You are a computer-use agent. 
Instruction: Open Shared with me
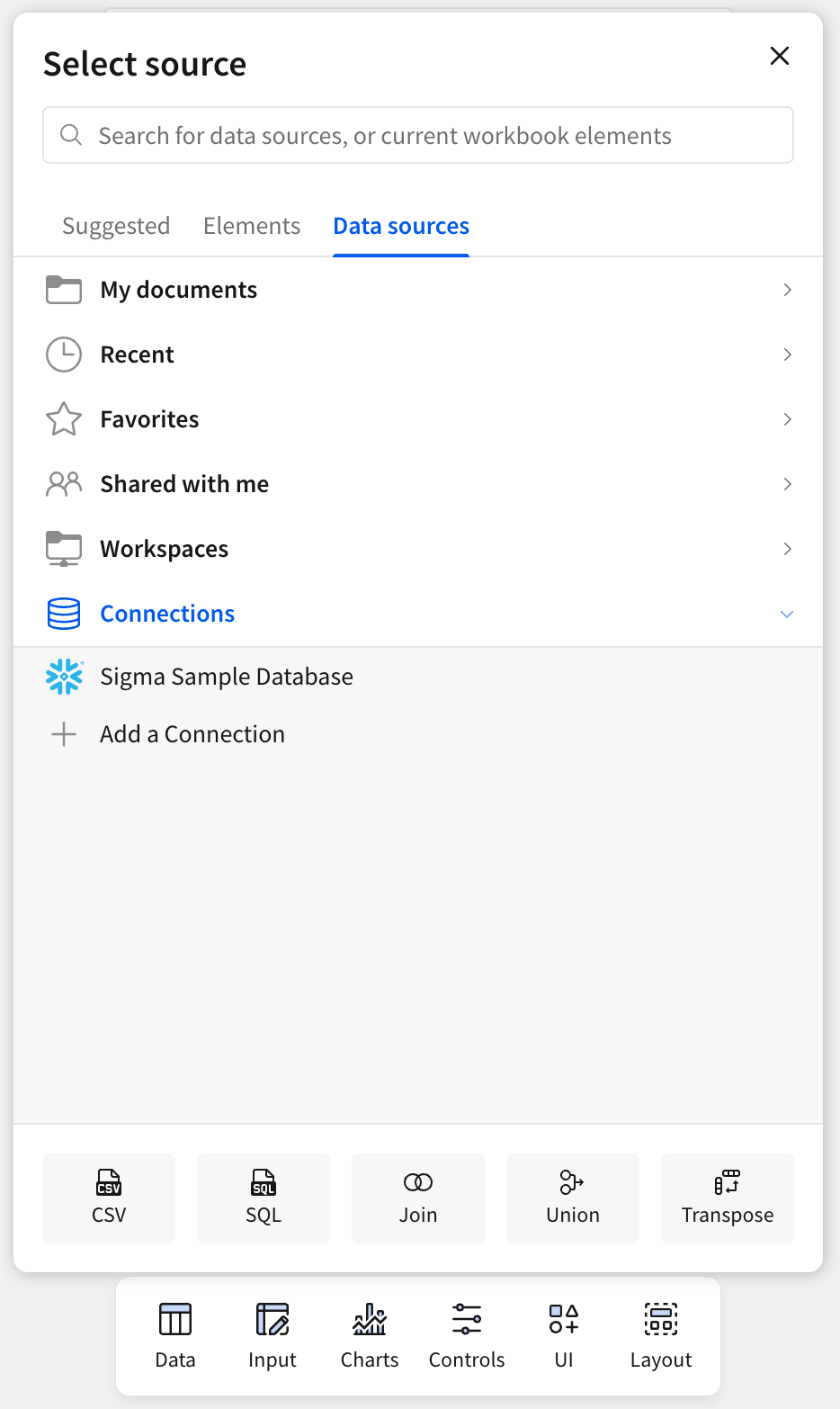click(x=418, y=484)
